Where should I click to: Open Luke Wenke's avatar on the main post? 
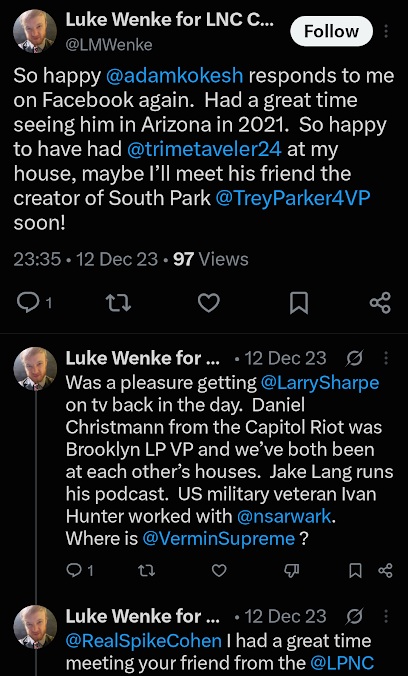[35, 31]
